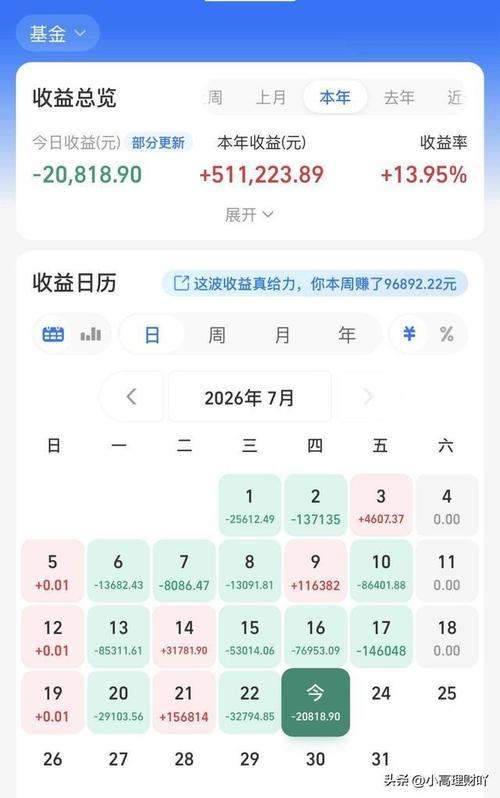
Task: Open day 9 with +116382 earnings
Action: tap(315, 572)
